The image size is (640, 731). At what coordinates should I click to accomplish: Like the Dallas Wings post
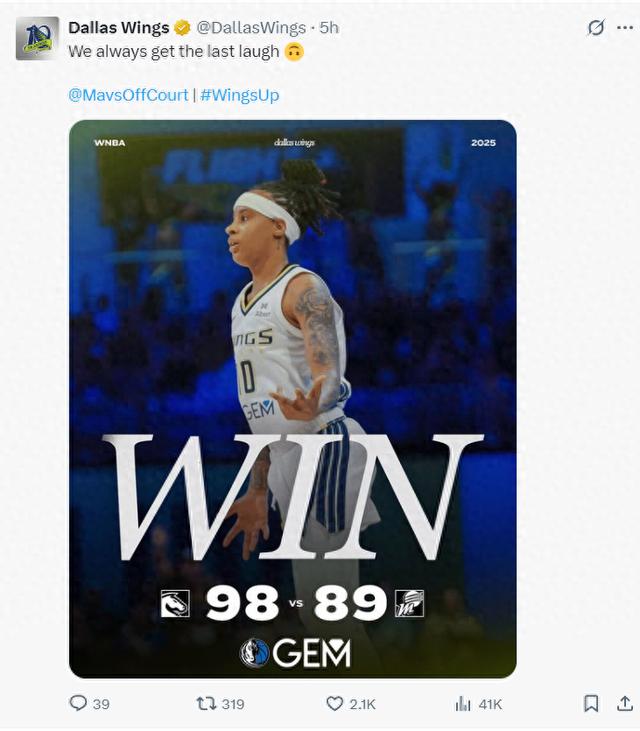coord(336,704)
